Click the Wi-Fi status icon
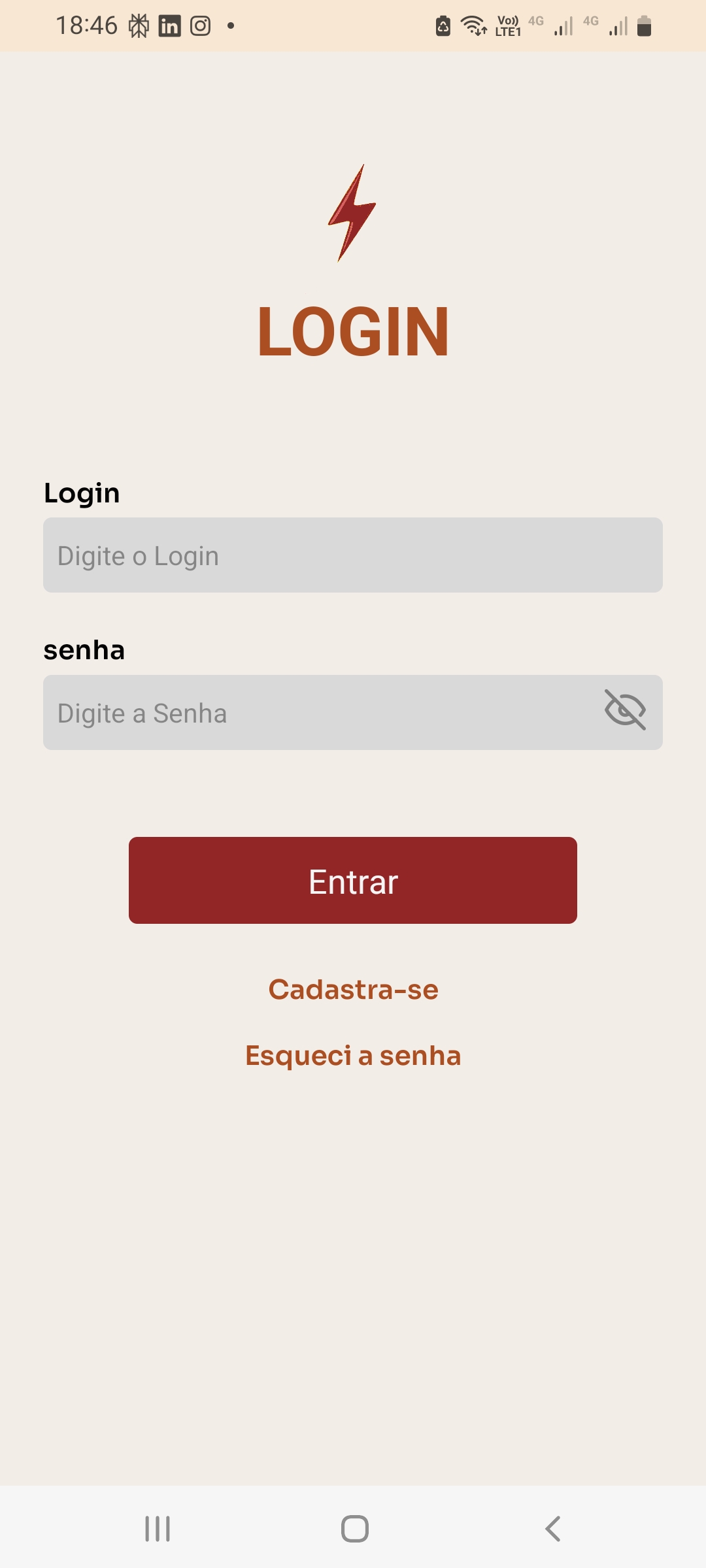 [473, 26]
